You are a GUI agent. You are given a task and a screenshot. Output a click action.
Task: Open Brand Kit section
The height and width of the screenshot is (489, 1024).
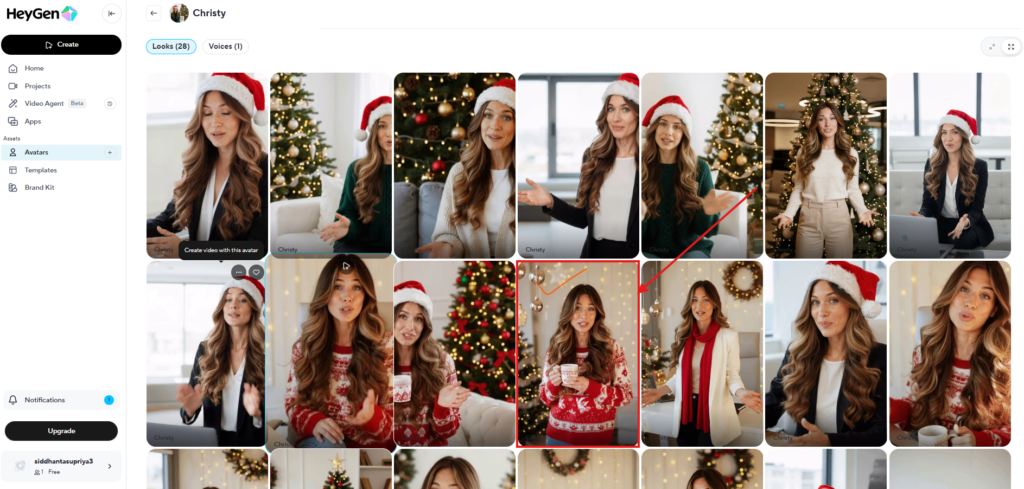pos(39,187)
